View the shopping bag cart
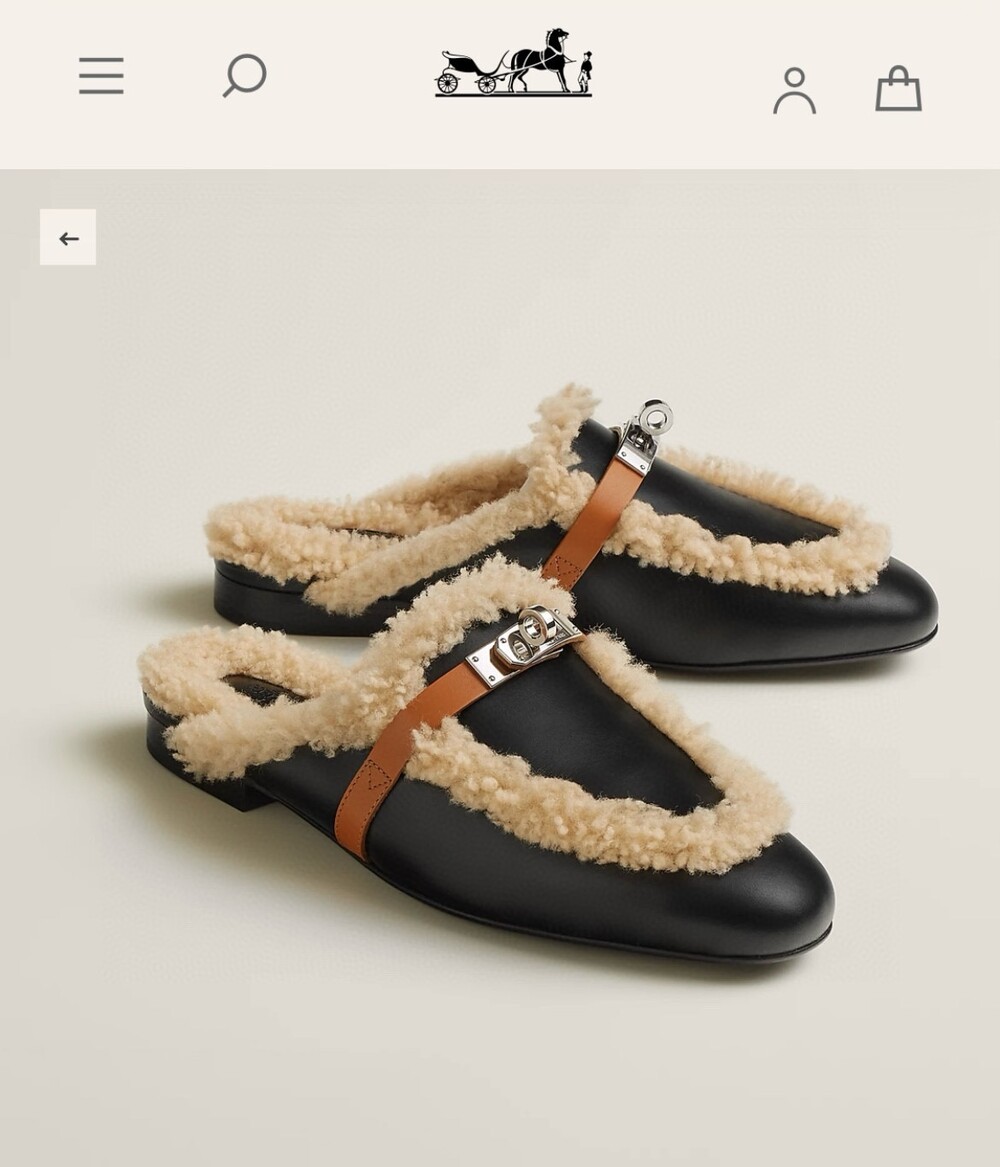 pos(898,89)
